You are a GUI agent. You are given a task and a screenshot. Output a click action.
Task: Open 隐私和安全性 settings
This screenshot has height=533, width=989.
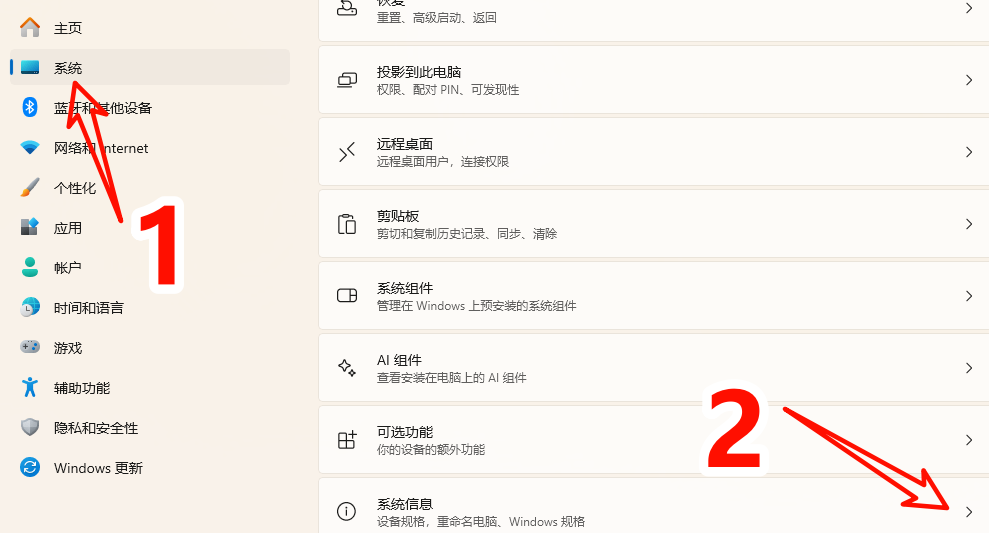pyautogui.click(x=95, y=428)
